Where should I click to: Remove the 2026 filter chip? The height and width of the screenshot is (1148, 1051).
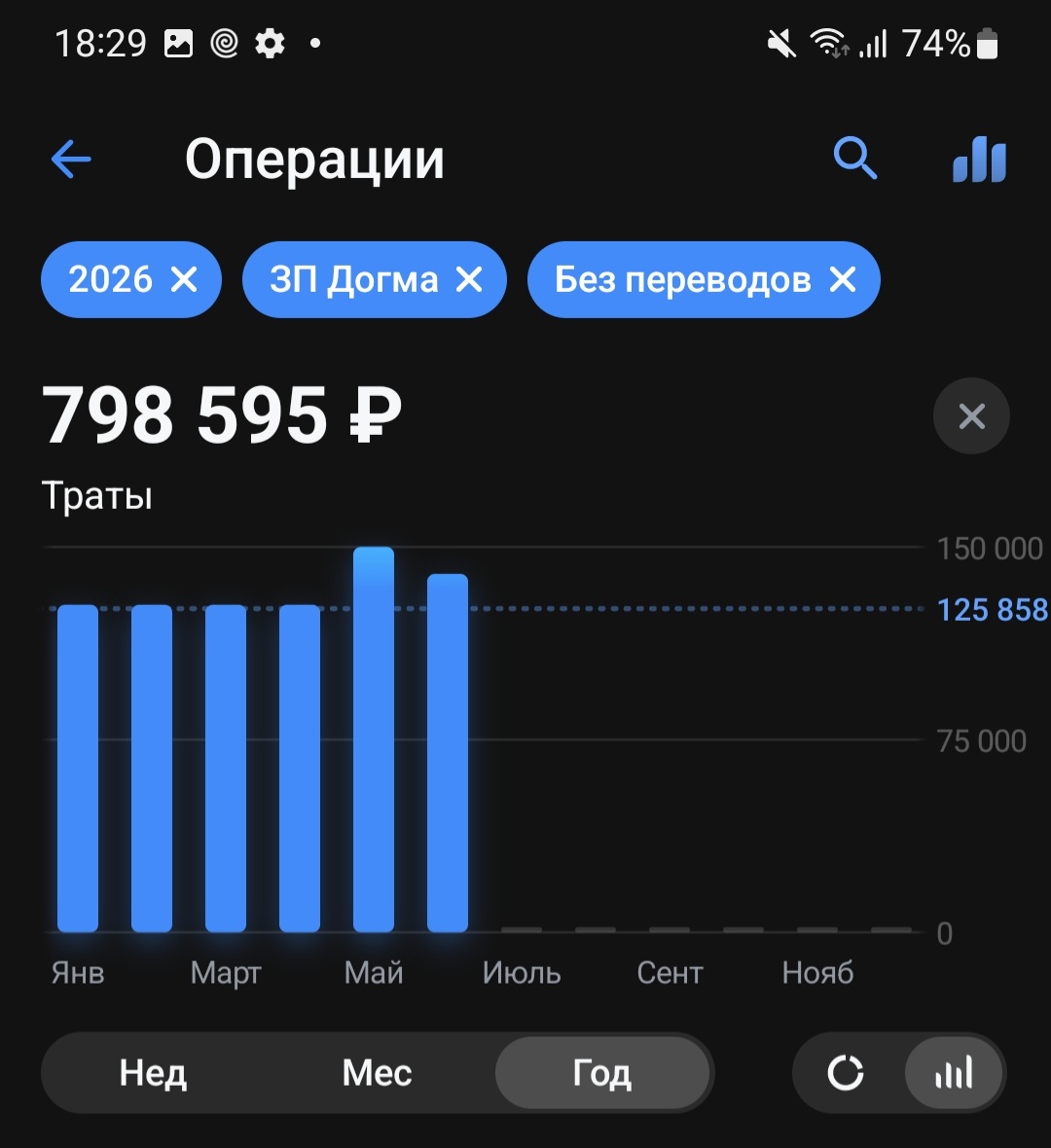click(184, 279)
